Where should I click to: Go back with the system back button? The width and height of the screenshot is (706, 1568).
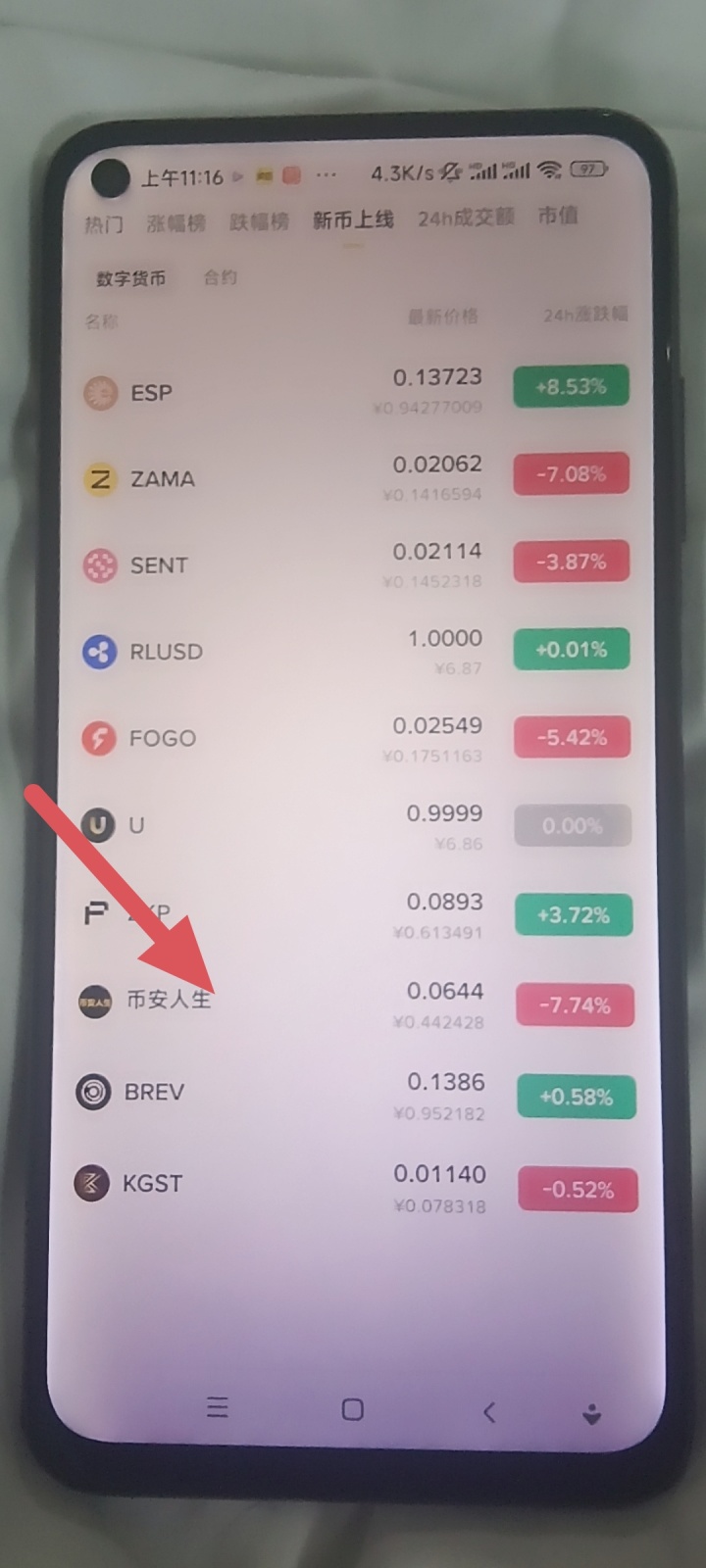[489, 1411]
